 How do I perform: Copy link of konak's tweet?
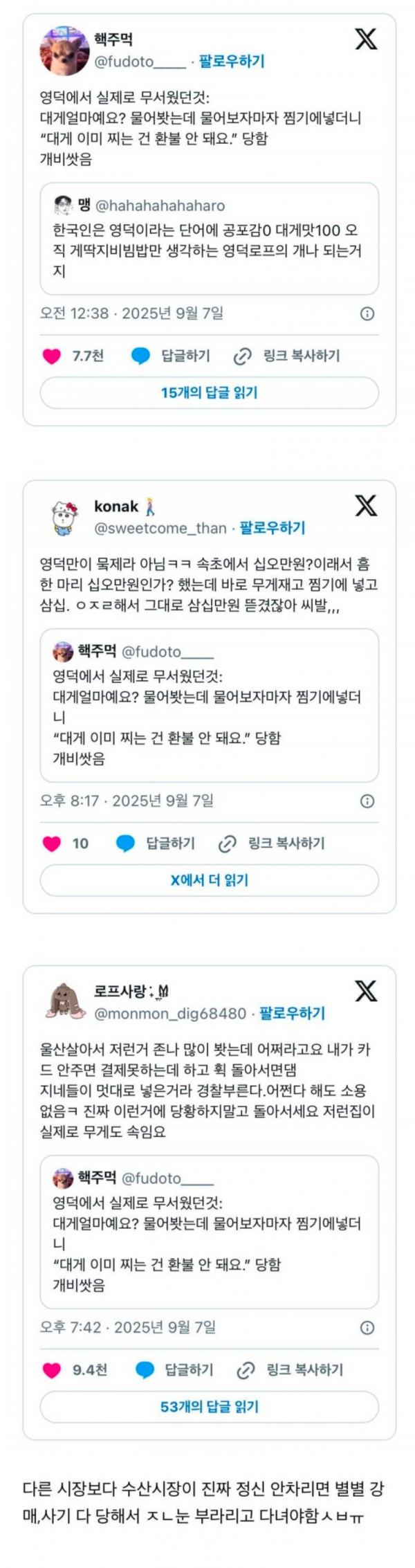pos(271,844)
